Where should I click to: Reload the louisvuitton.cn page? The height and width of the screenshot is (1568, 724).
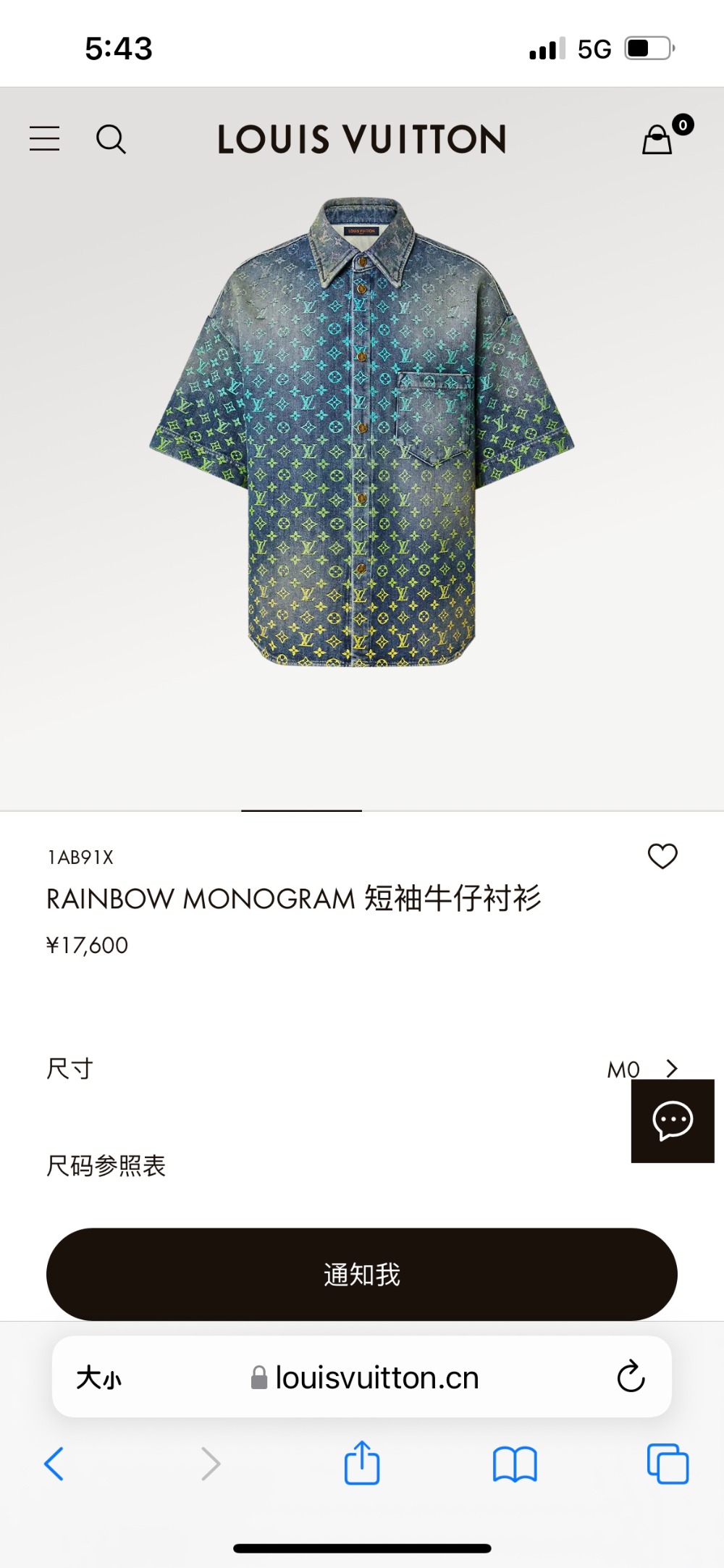(631, 1377)
